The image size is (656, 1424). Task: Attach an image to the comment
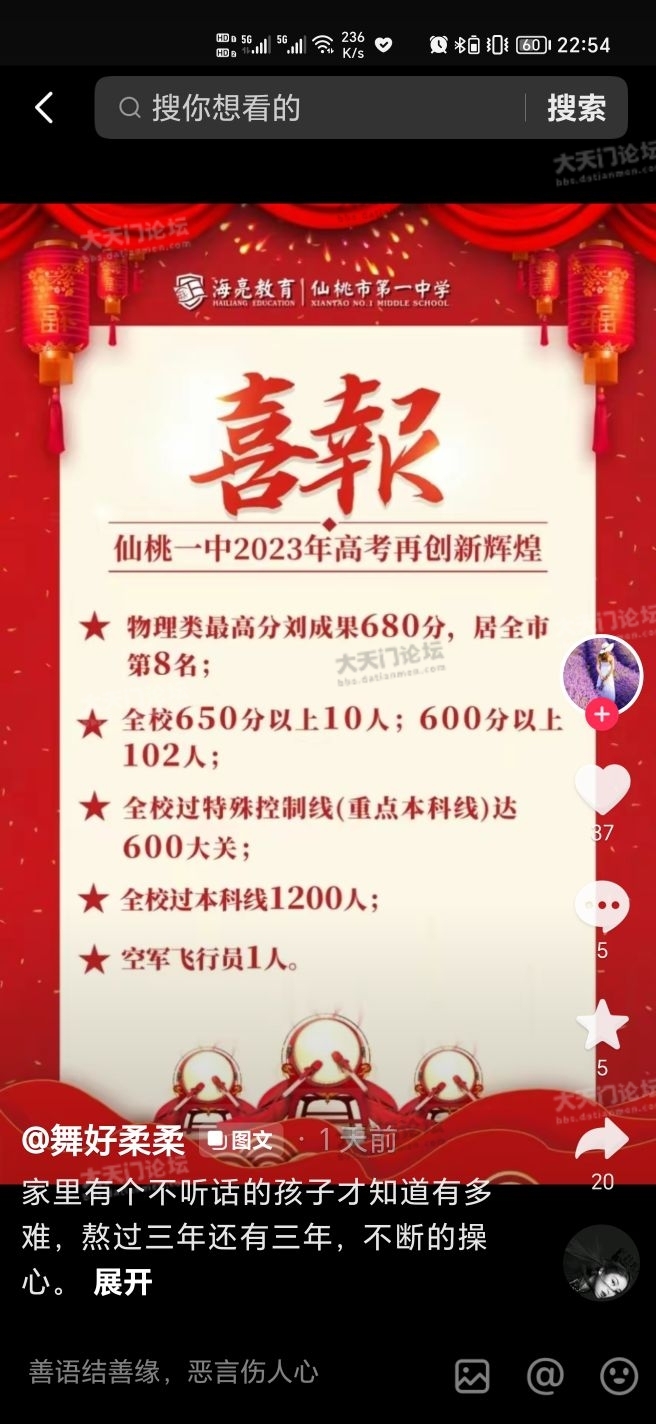point(472,1376)
